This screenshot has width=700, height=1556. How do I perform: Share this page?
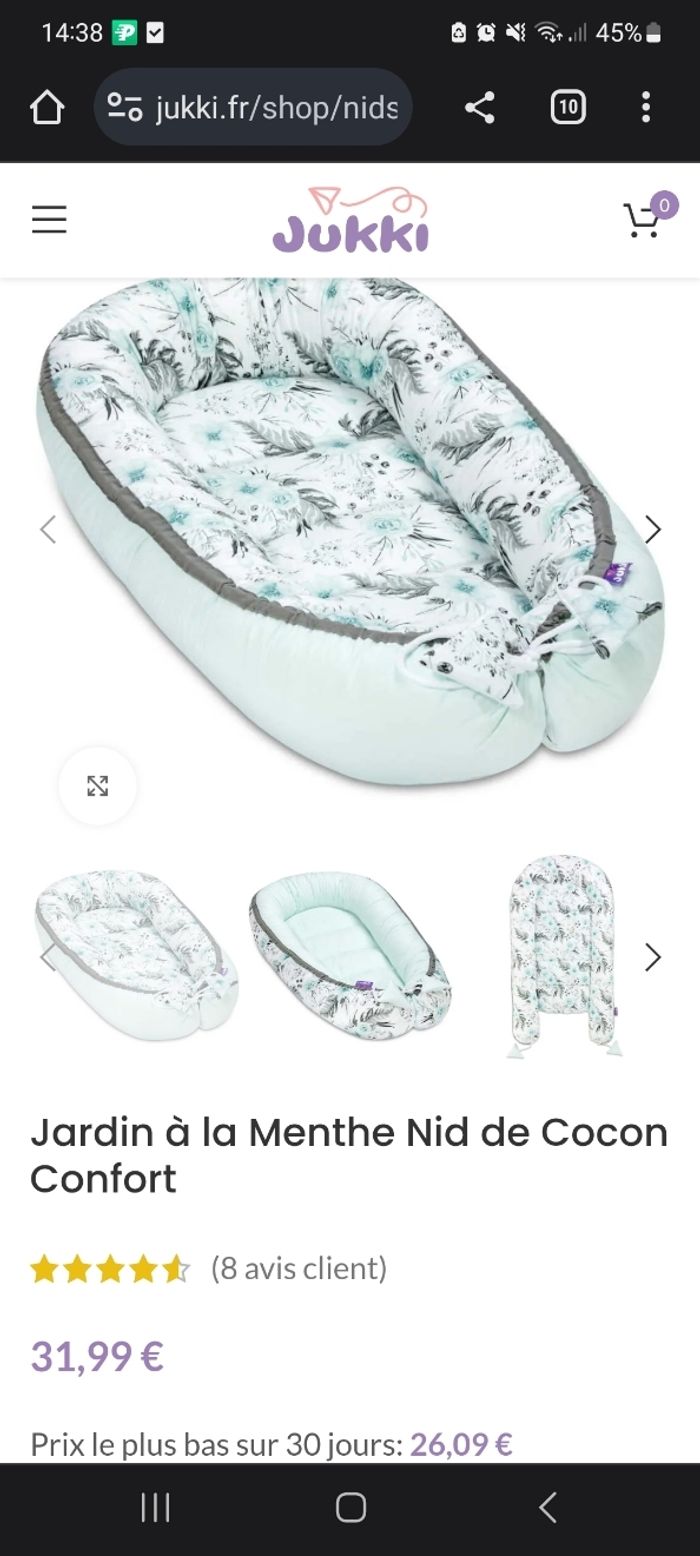pyautogui.click(x=480, y=107)
